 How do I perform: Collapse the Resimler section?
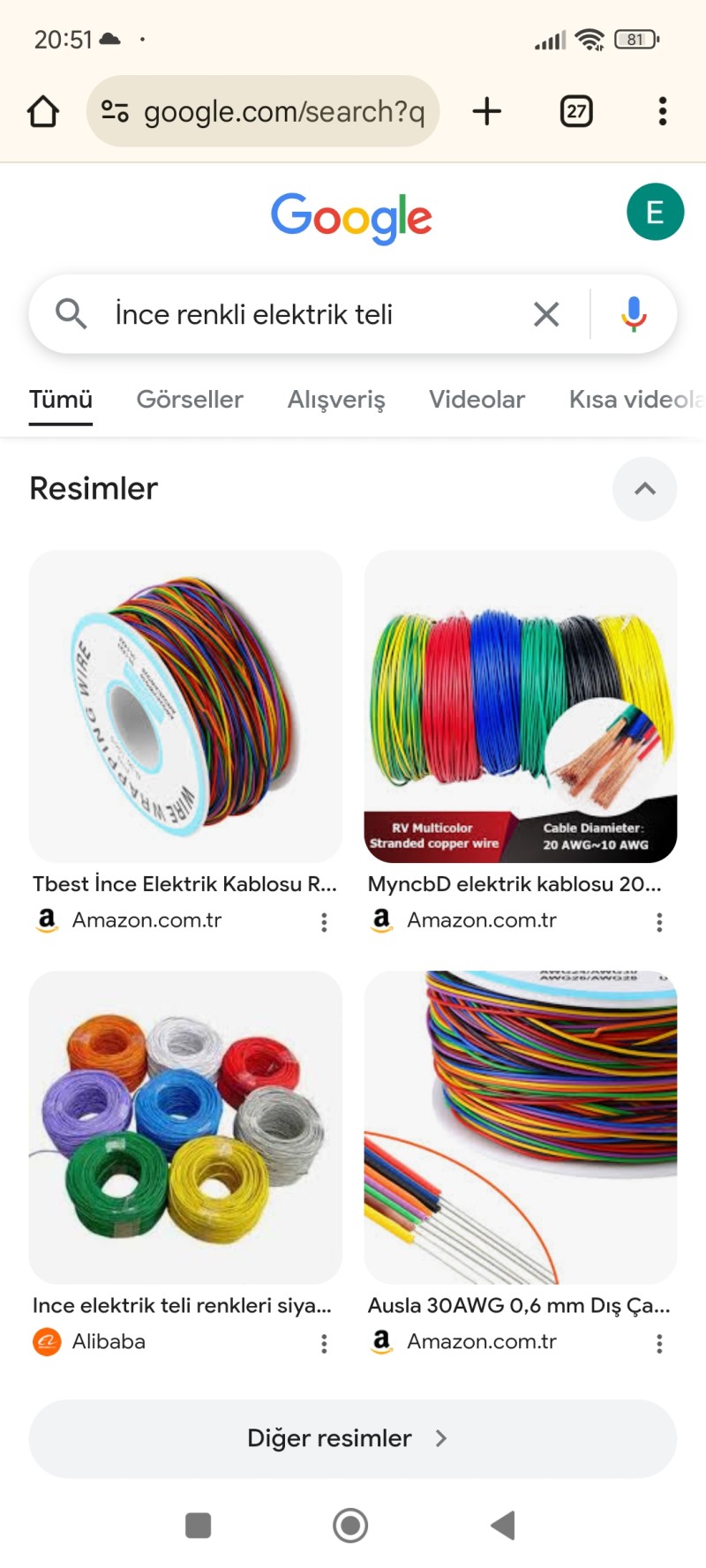coord(644,489)
